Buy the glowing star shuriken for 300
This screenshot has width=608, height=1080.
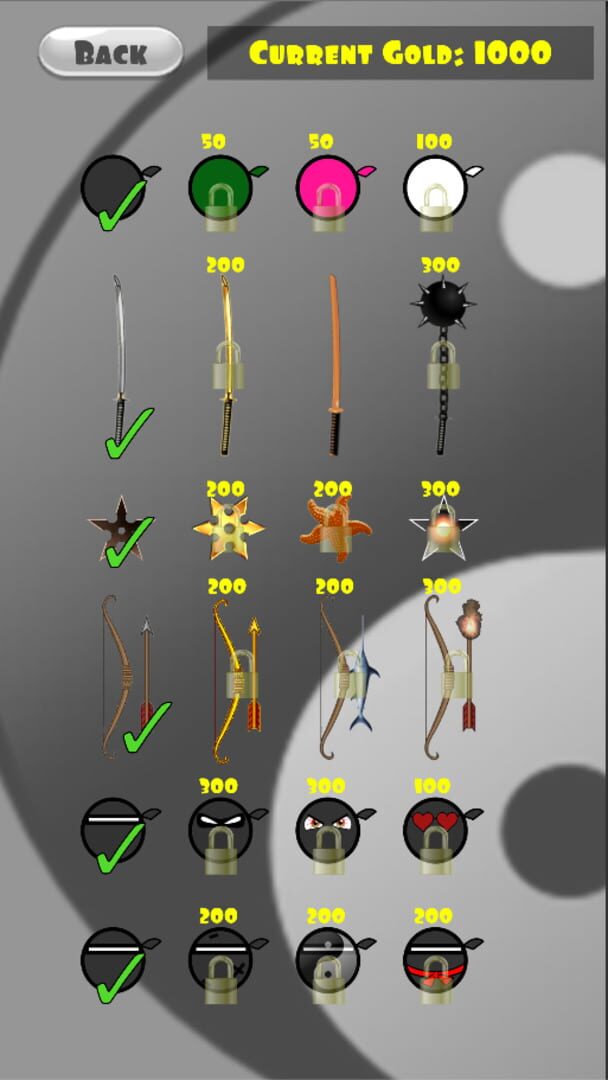point(443,528)
